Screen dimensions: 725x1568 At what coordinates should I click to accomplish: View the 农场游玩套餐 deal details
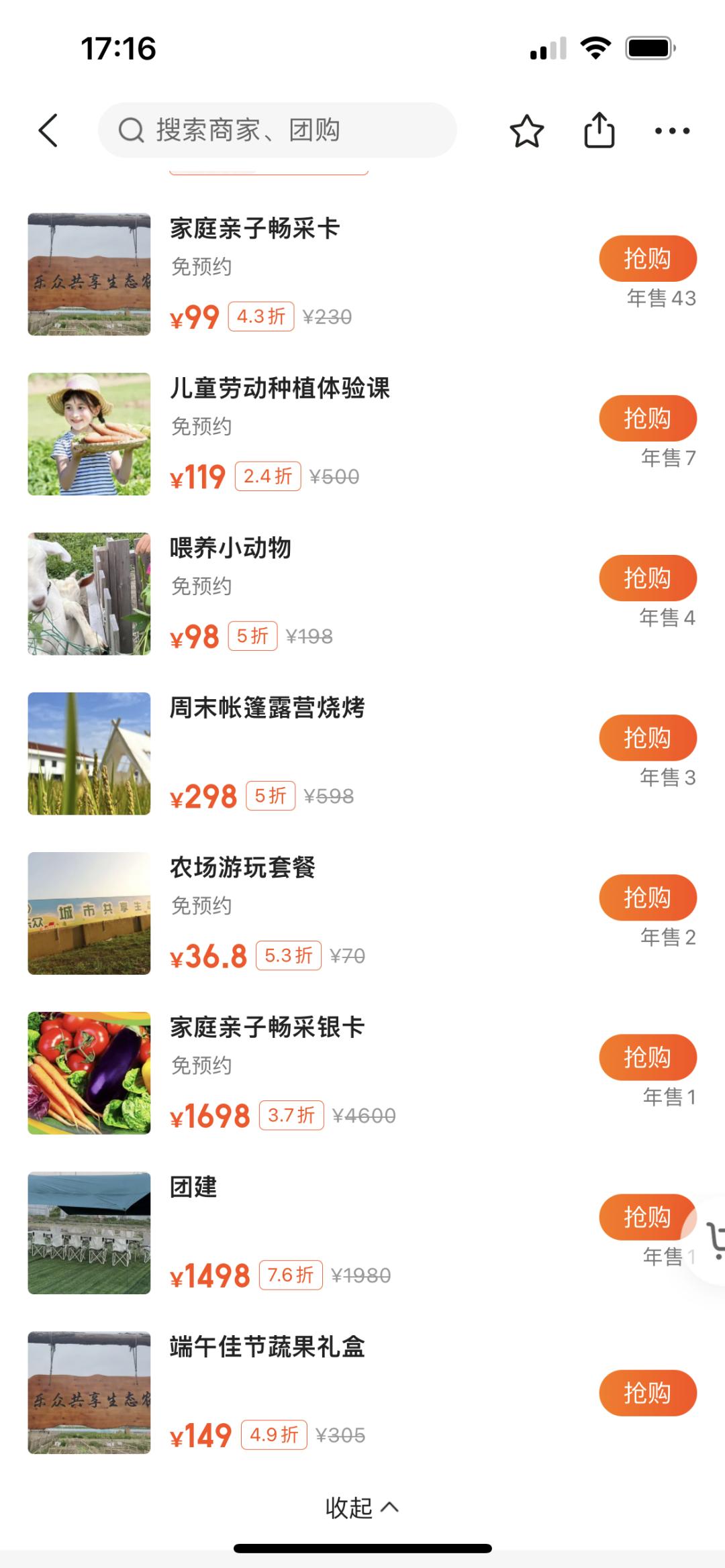[242, 868]
